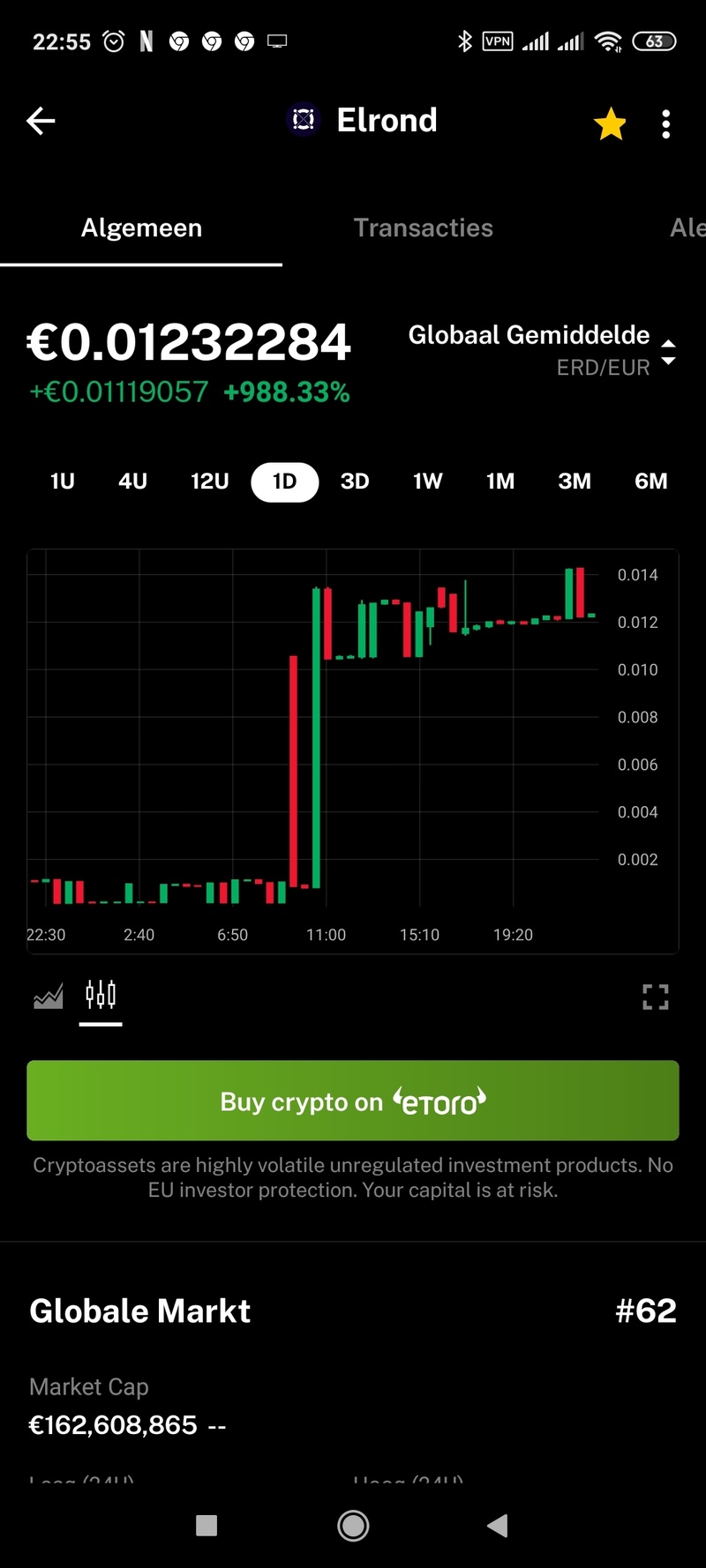Select the Algemeen tab
Viewport: 706px width, 1568px height.
[141, 228]
